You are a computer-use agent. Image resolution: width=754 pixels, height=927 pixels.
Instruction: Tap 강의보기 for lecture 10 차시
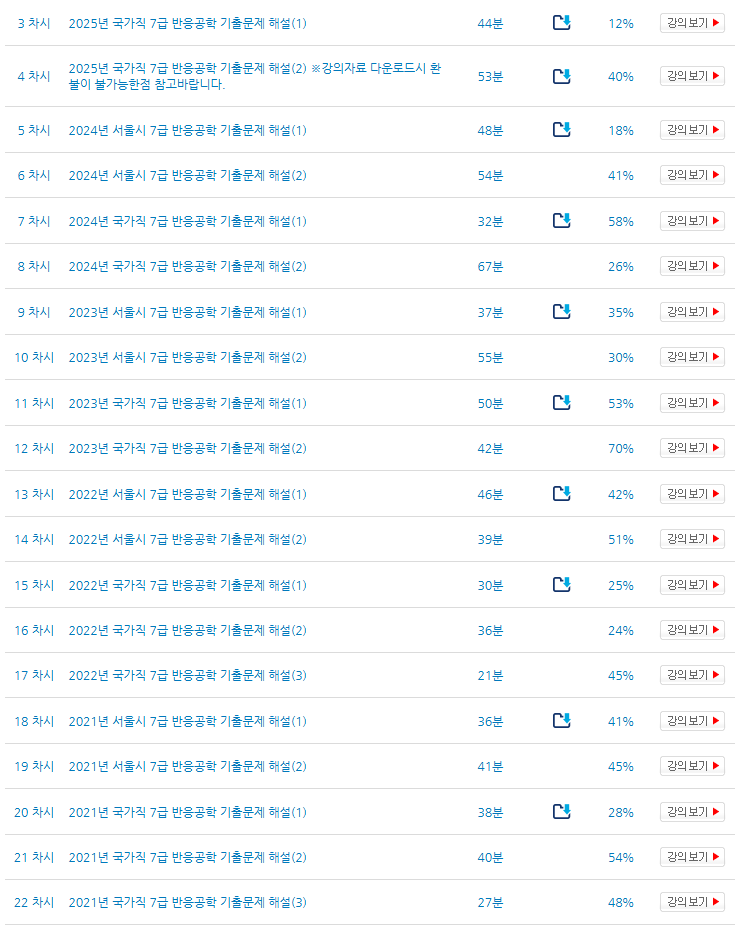692,357
